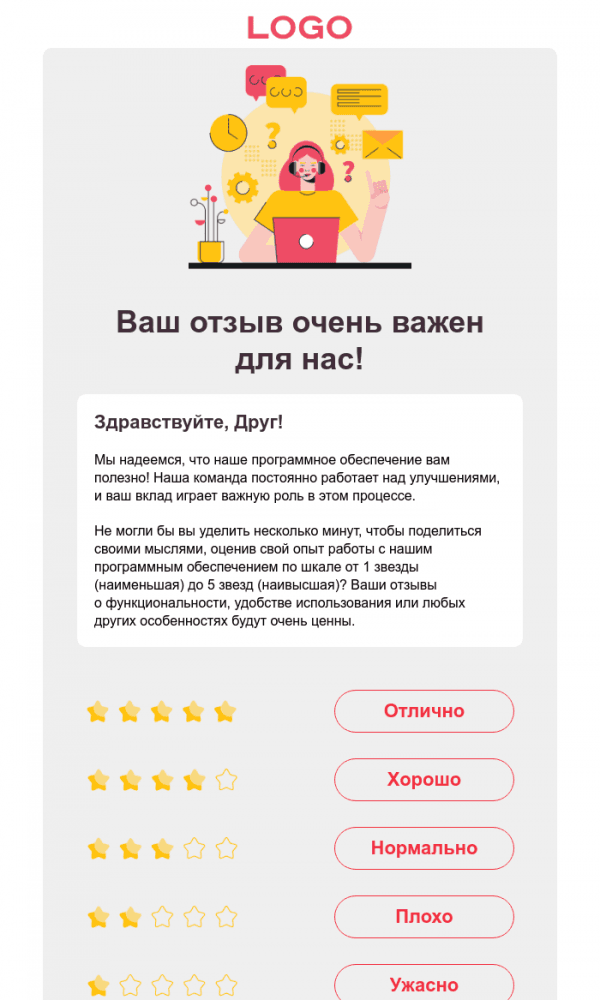Choose the Хорошо rating button
Screen dimensions: 600x1000
point(423,779)
